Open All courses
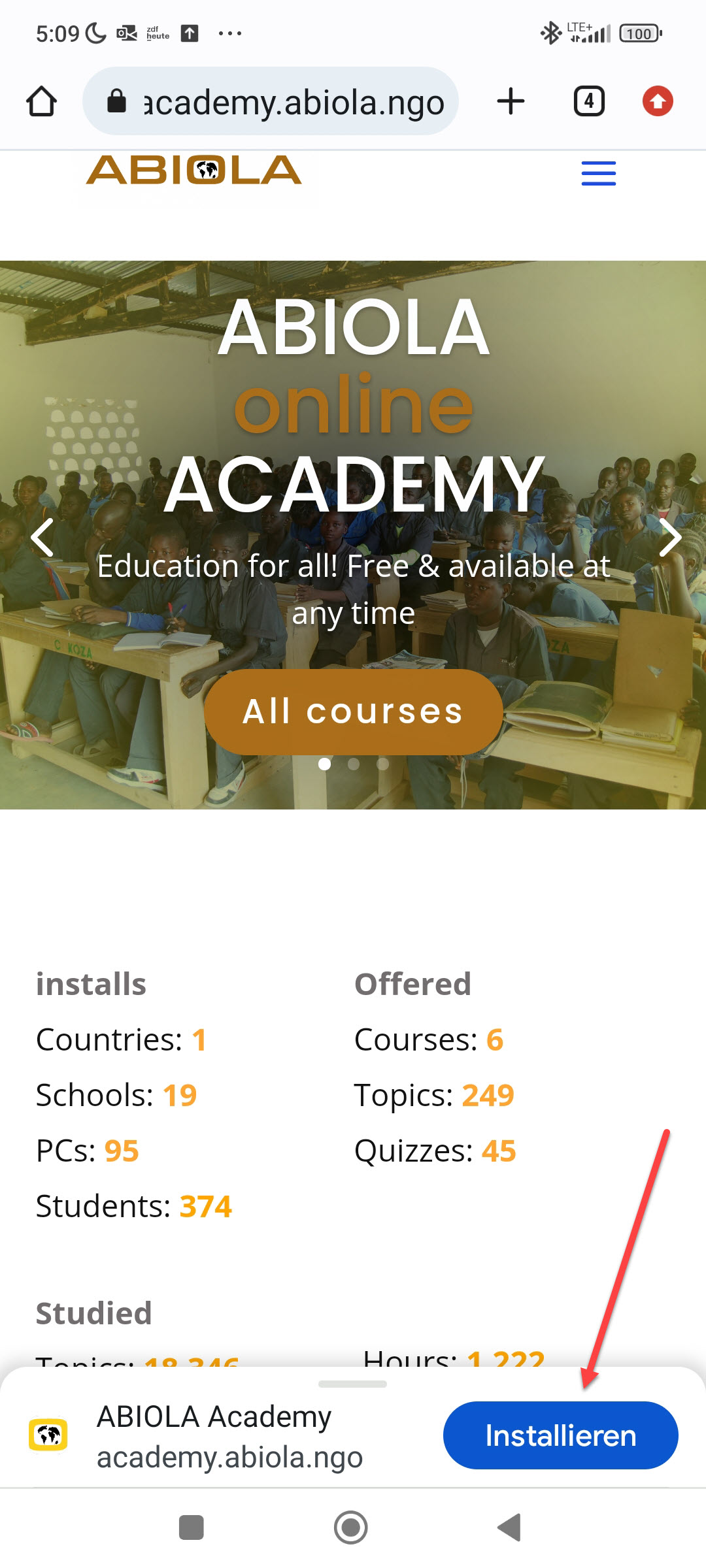 point(353,711)
